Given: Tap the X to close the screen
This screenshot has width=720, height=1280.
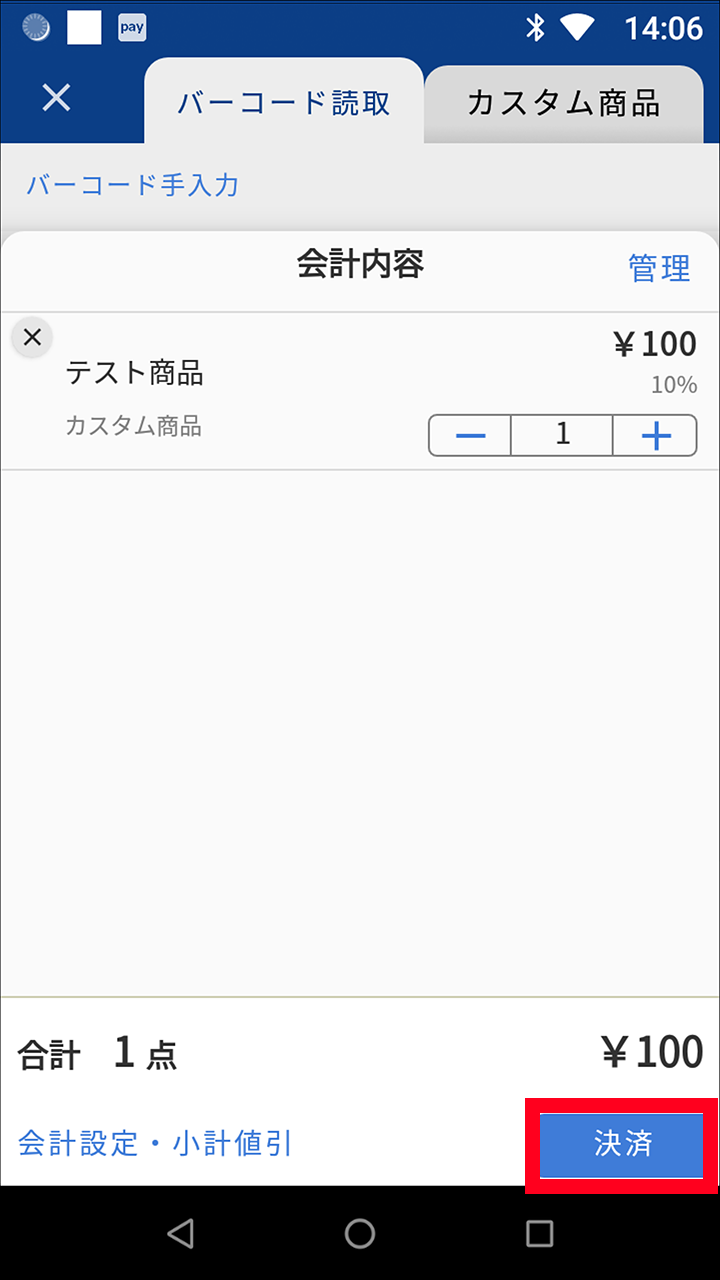Looking at the screenshot, I should (x=55, y=98).
